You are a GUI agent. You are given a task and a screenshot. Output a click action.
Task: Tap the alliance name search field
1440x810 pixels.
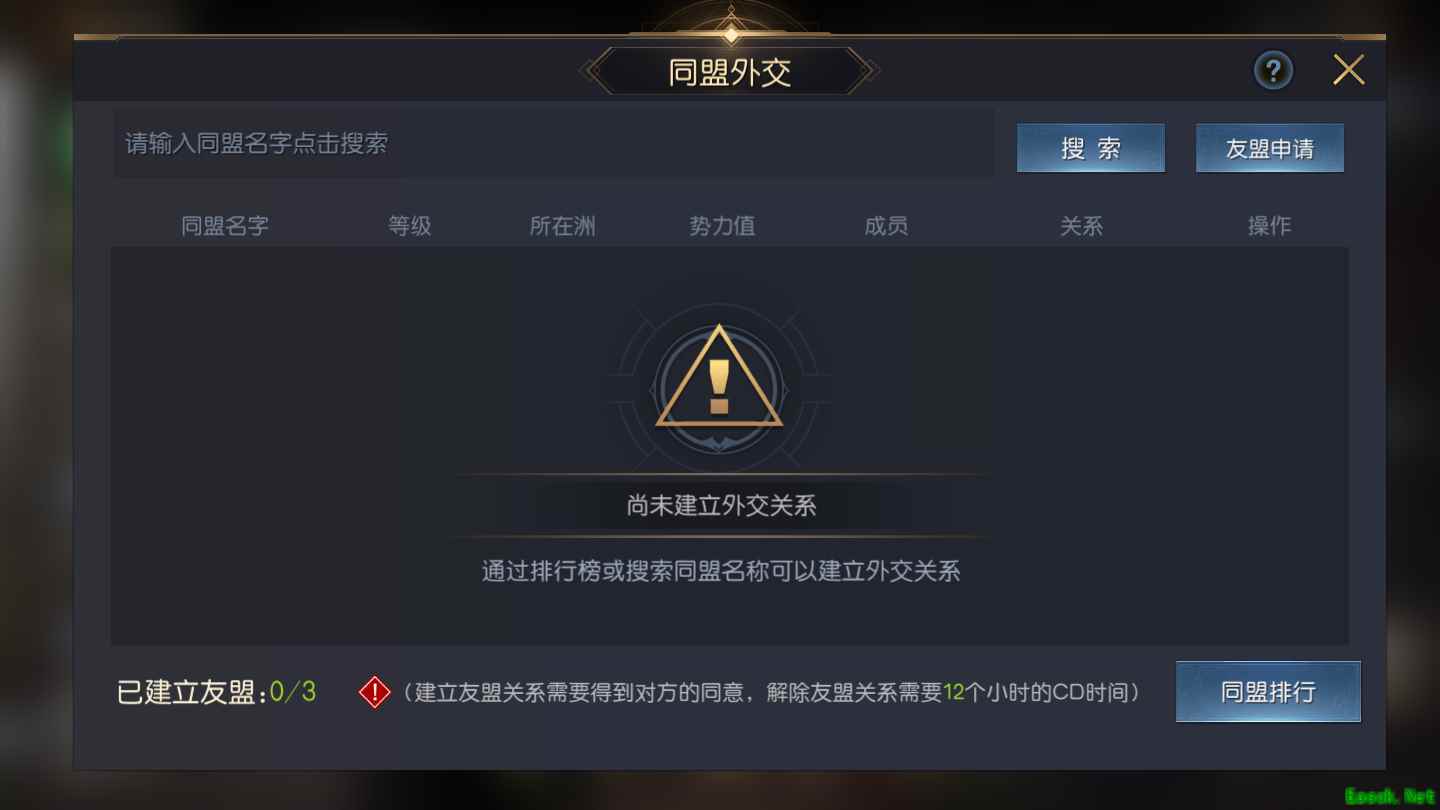553,144
